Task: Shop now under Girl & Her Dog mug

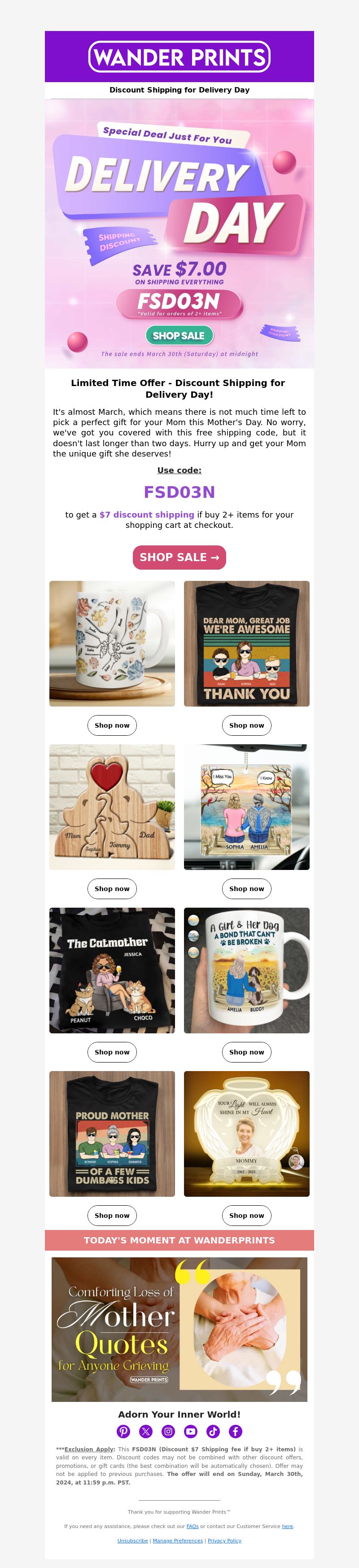Action: tap(246, 1052)
